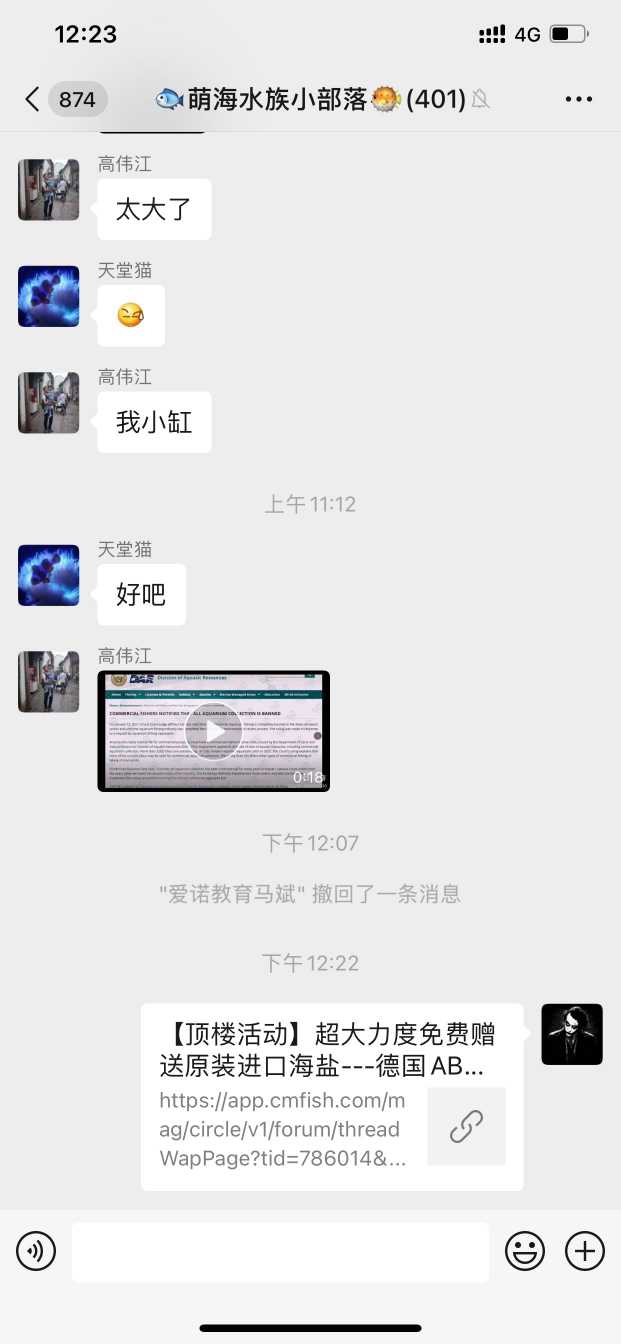View 天堂猫's profile from the 好吧 message
The width and height of the screenshot is (621, 1344).
[49, 575]
